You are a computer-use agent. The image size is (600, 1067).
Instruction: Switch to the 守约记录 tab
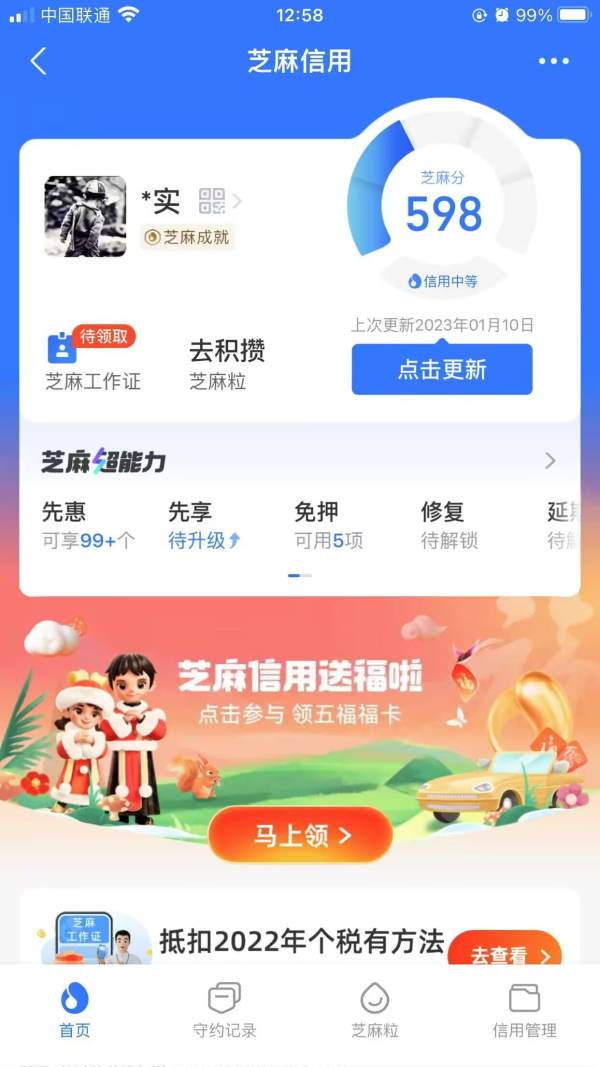click(224, 1010)
